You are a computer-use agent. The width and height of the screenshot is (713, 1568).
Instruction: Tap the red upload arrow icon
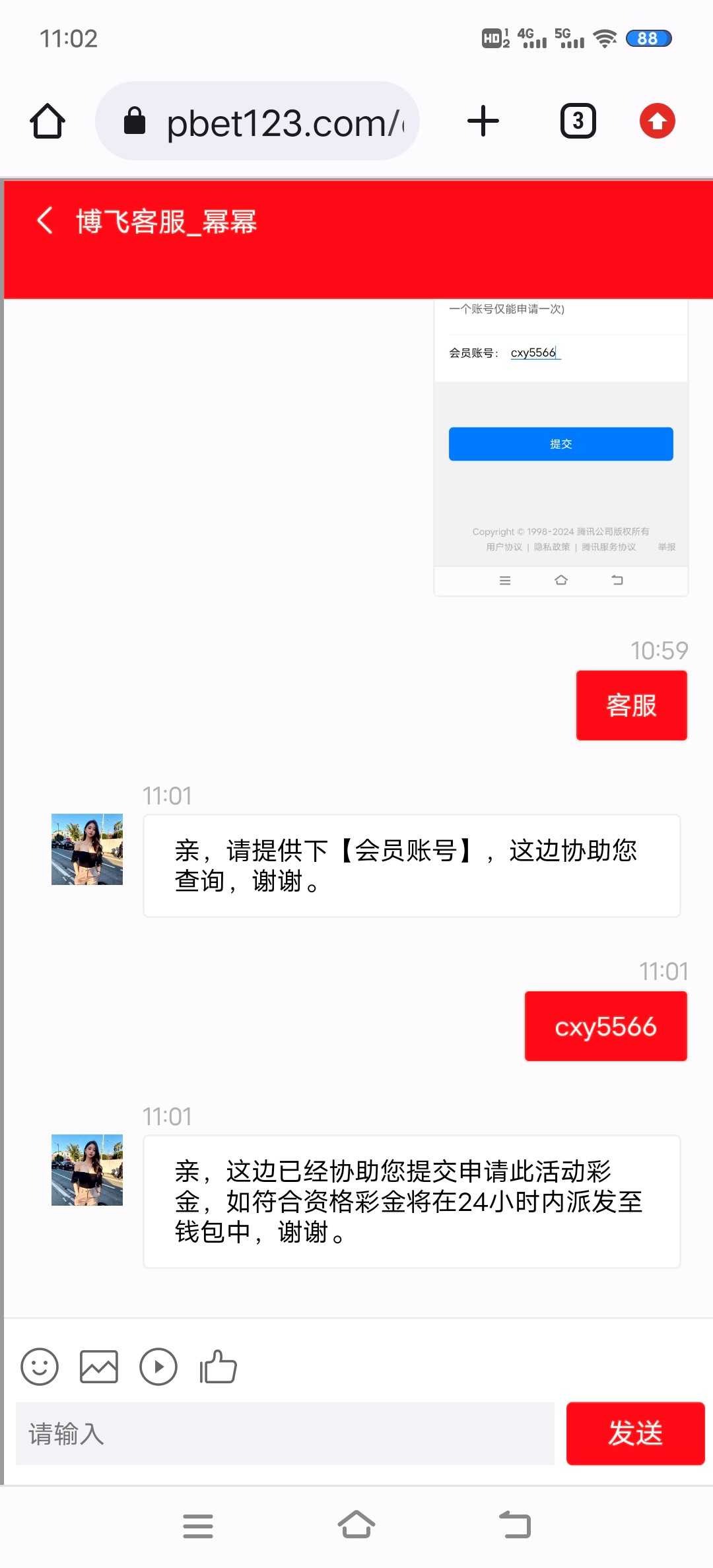point(657,121)
